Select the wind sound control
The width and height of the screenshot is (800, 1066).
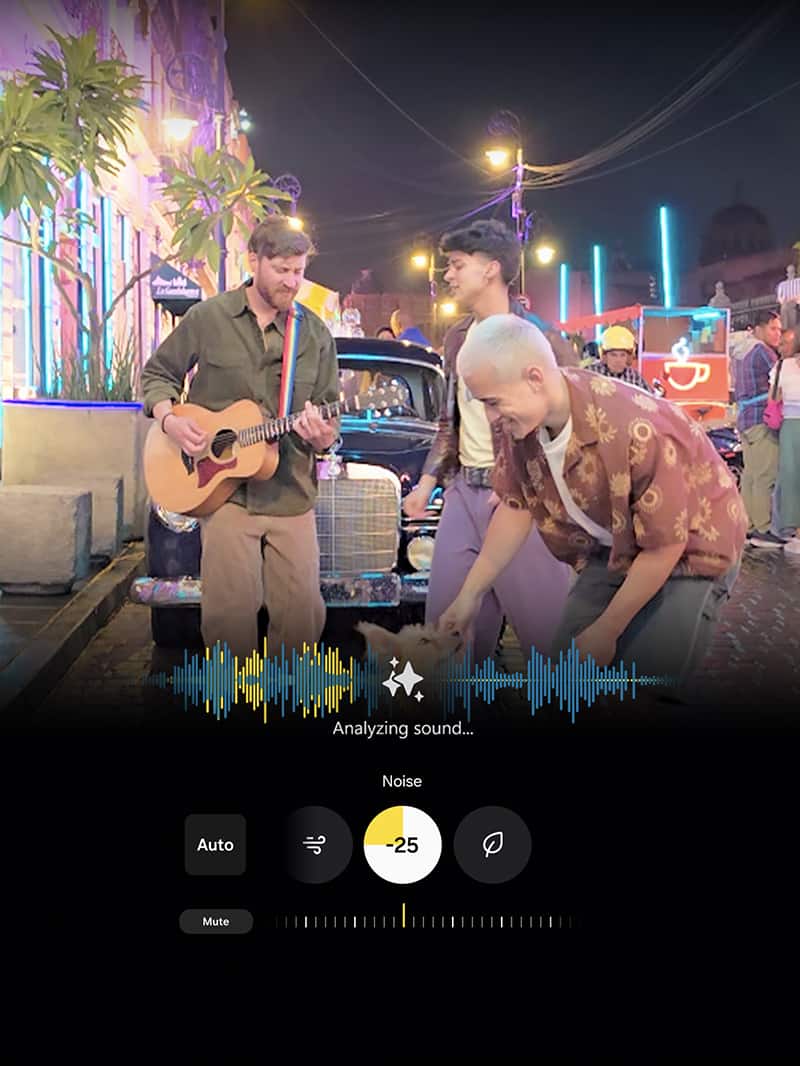[314, 845]
